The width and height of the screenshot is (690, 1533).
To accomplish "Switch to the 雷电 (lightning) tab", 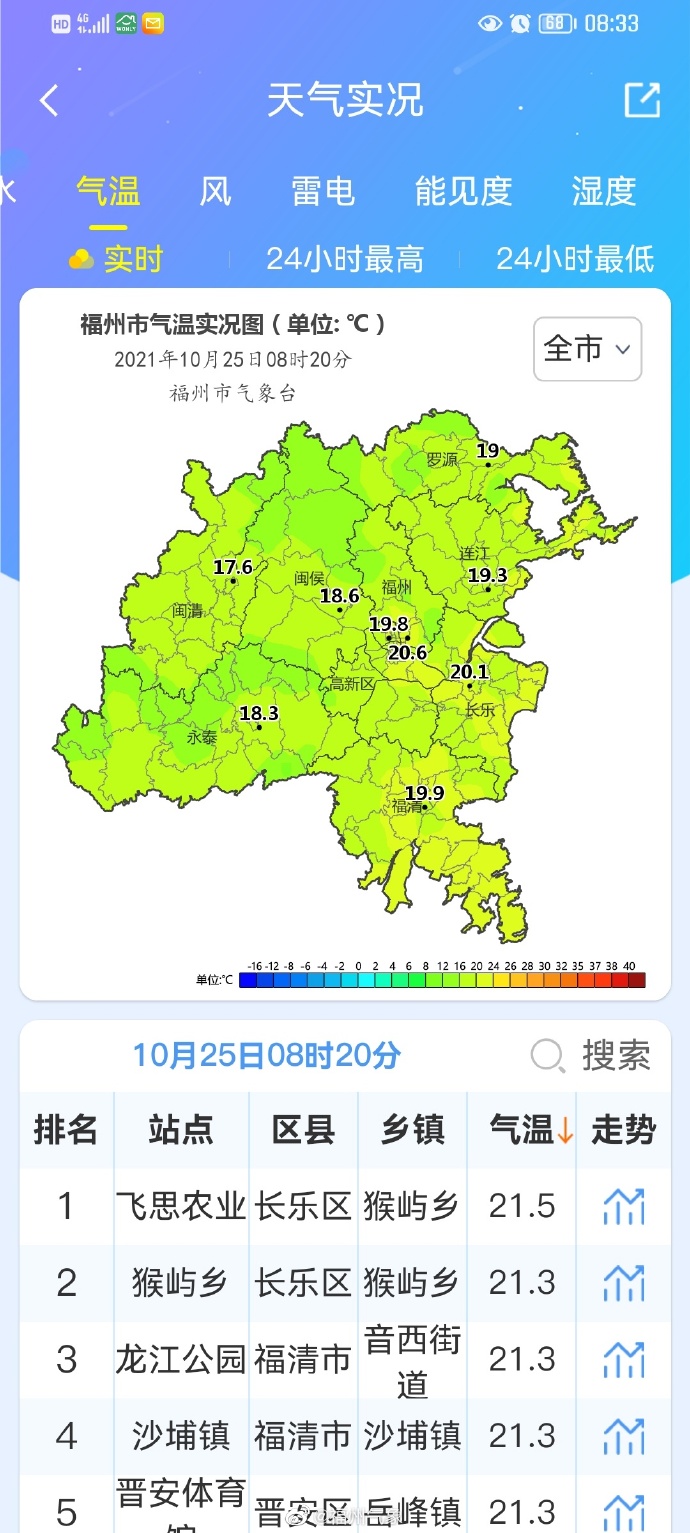I will point(323,190).
